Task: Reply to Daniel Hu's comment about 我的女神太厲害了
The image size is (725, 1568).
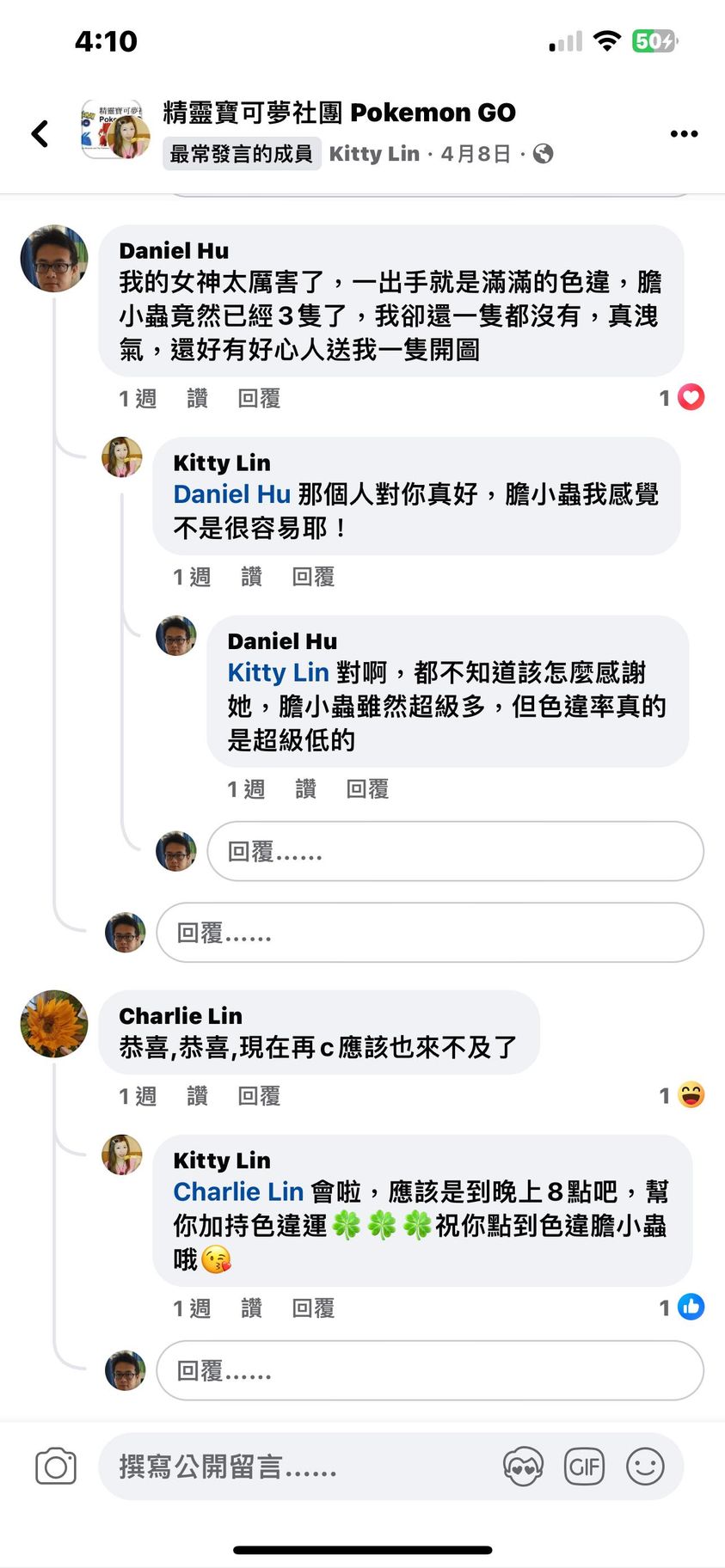Action: 259,398
